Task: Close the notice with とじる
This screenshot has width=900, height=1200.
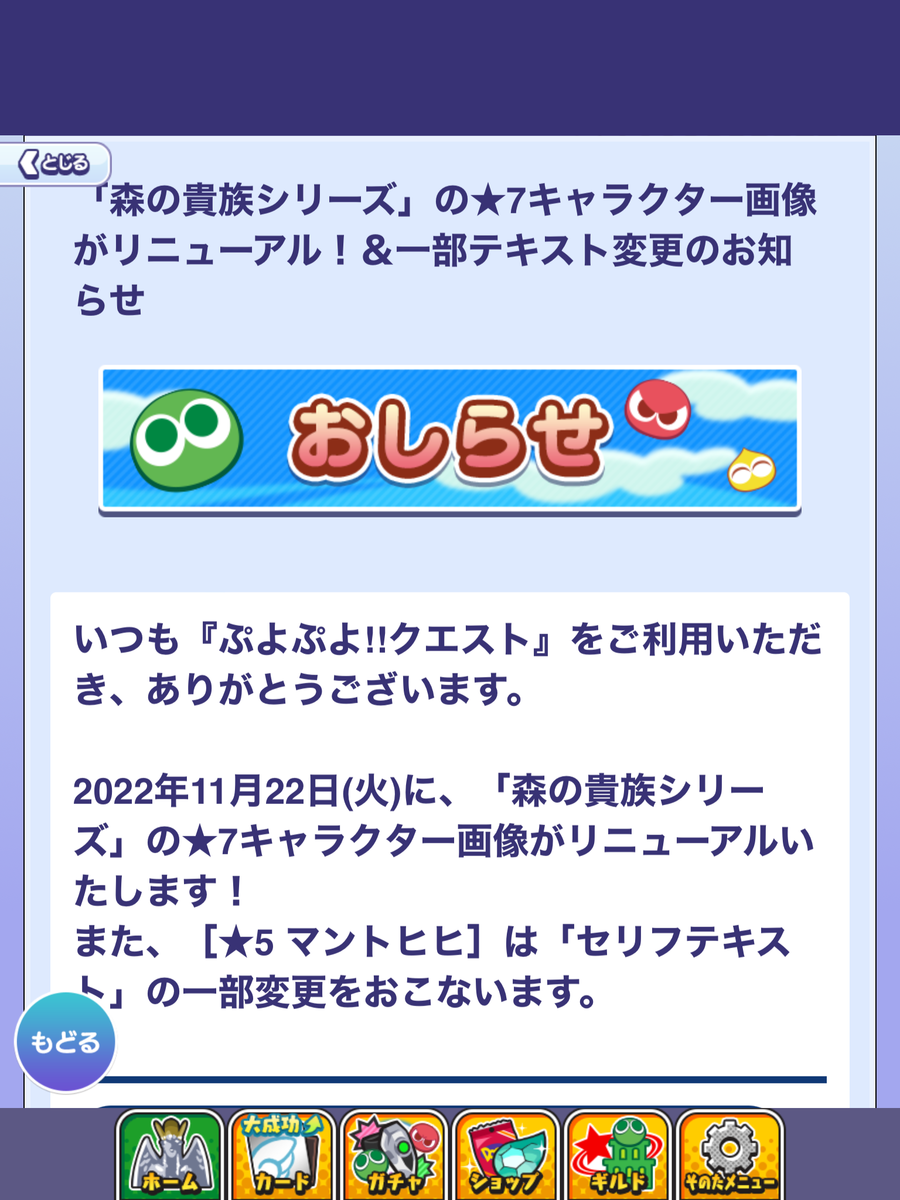Action: coord(56,163)
